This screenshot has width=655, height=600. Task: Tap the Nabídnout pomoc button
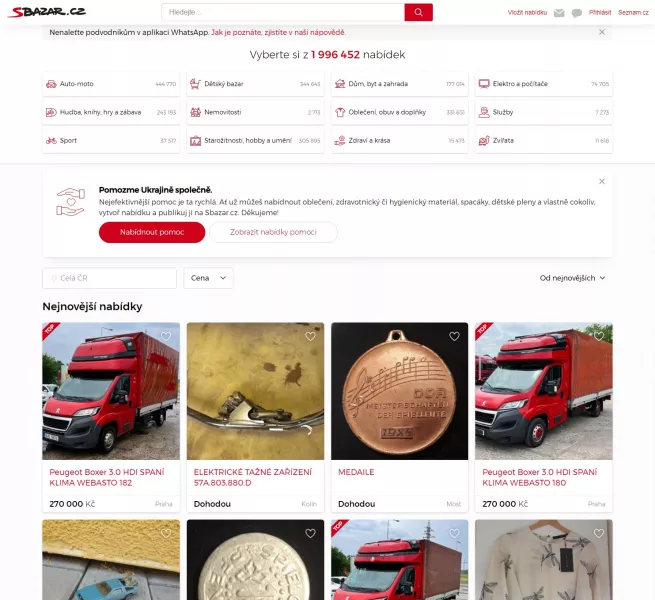pyautogui.click(x=152, y=232)
